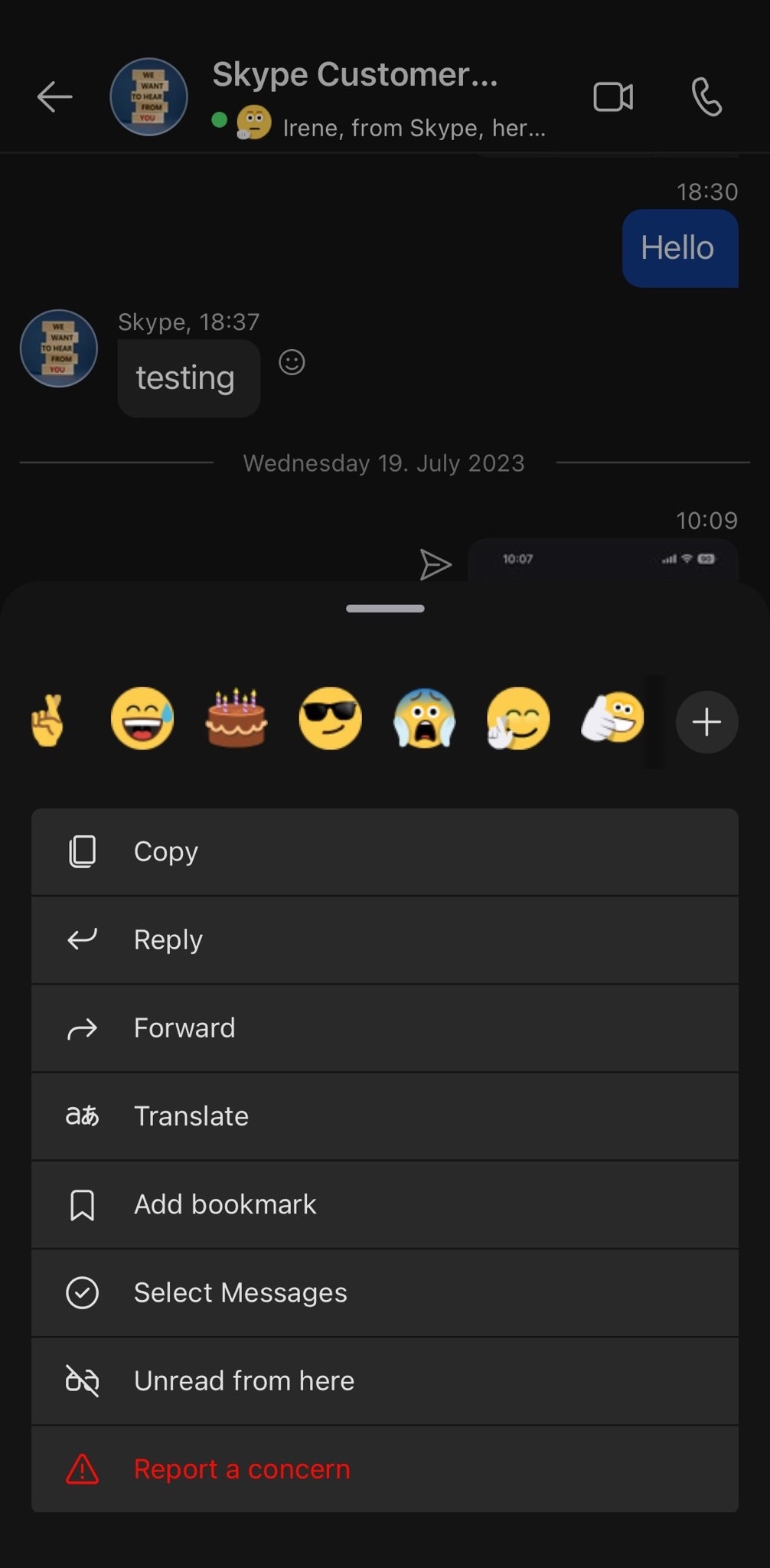Image resolution: width=770 pixels, height=1568 pixels.
Task: Report a concern
Action: pos(385,1469)
